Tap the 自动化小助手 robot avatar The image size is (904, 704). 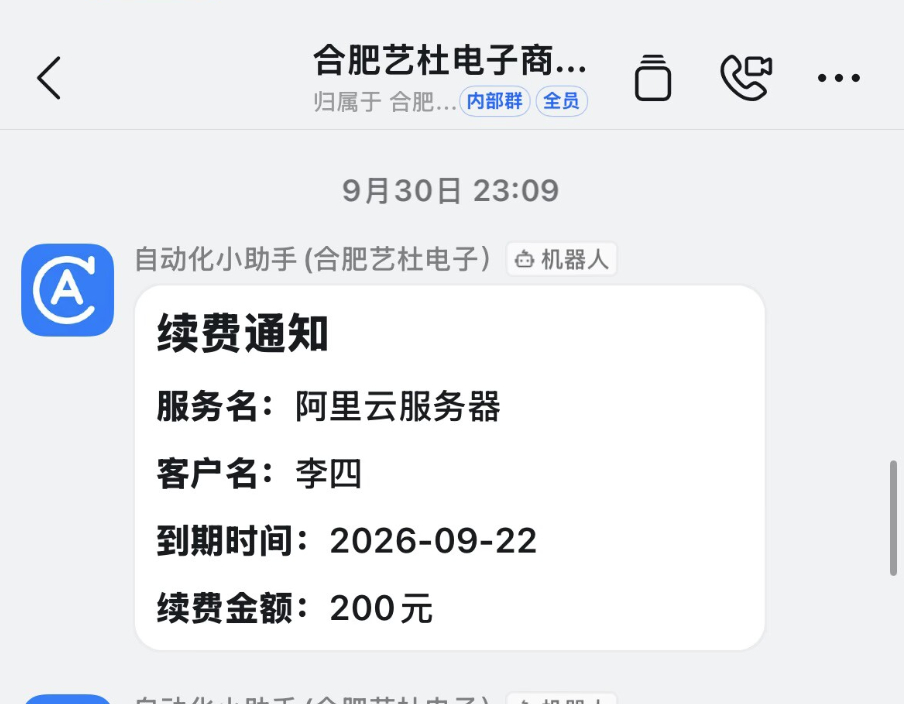67,290
